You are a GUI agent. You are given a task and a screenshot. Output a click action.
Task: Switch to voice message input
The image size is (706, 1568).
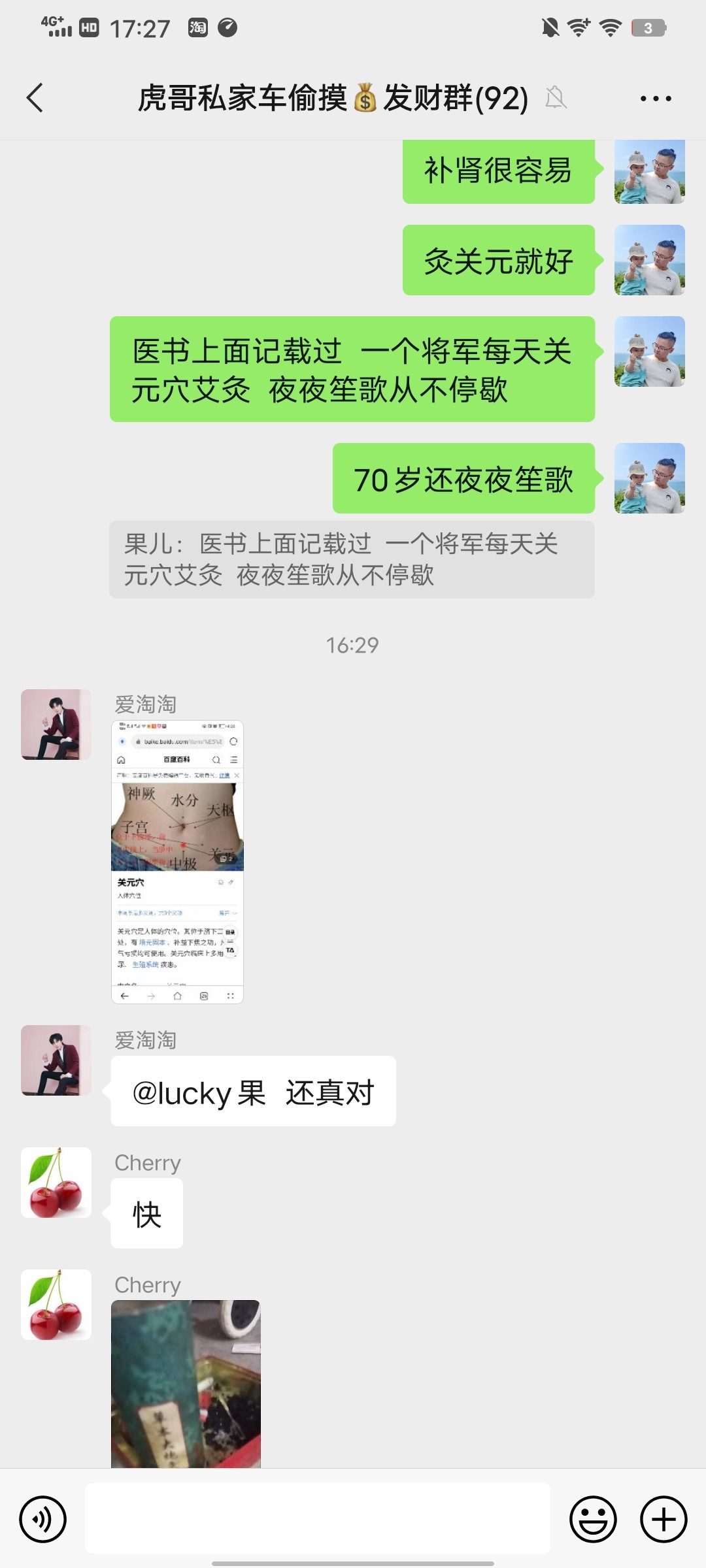coord(43,1519)
